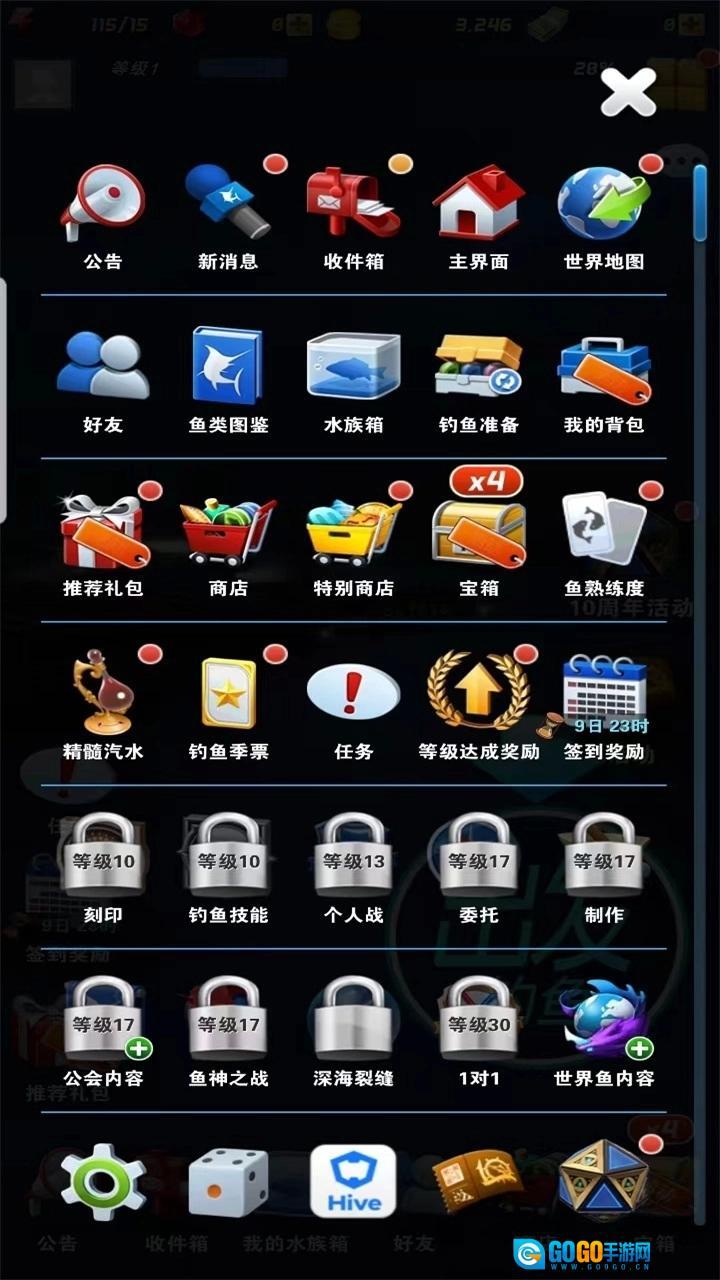Open the Hive icon
The width and height of the screenshot is (720, 1280).
point(353,1182)
